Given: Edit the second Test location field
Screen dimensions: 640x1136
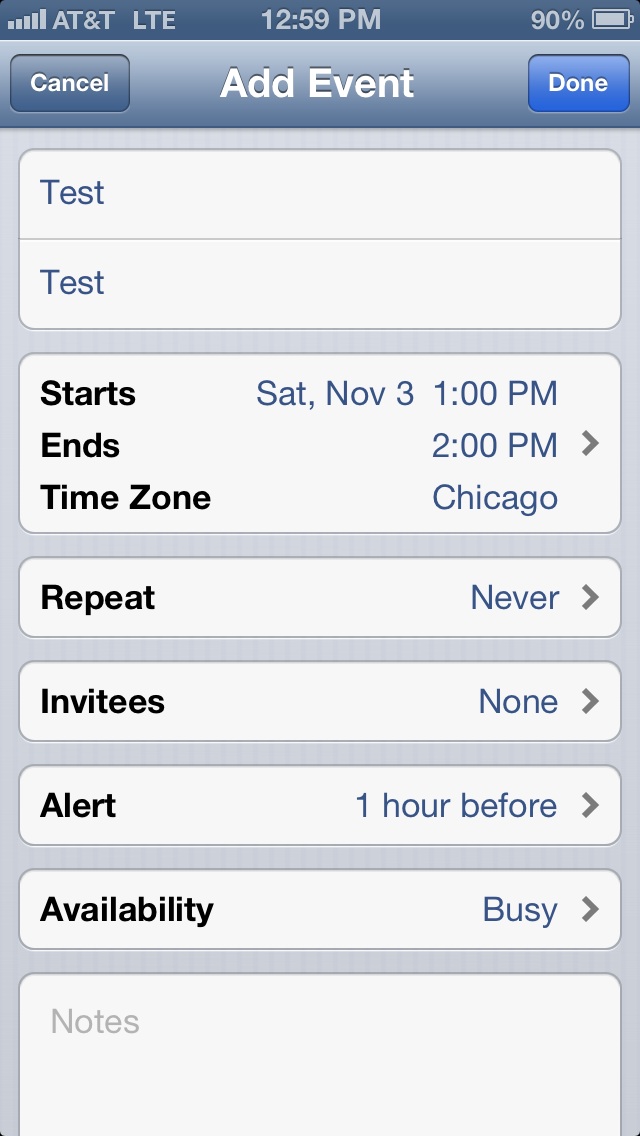Looking at the screenshot, I should (320, 283).
